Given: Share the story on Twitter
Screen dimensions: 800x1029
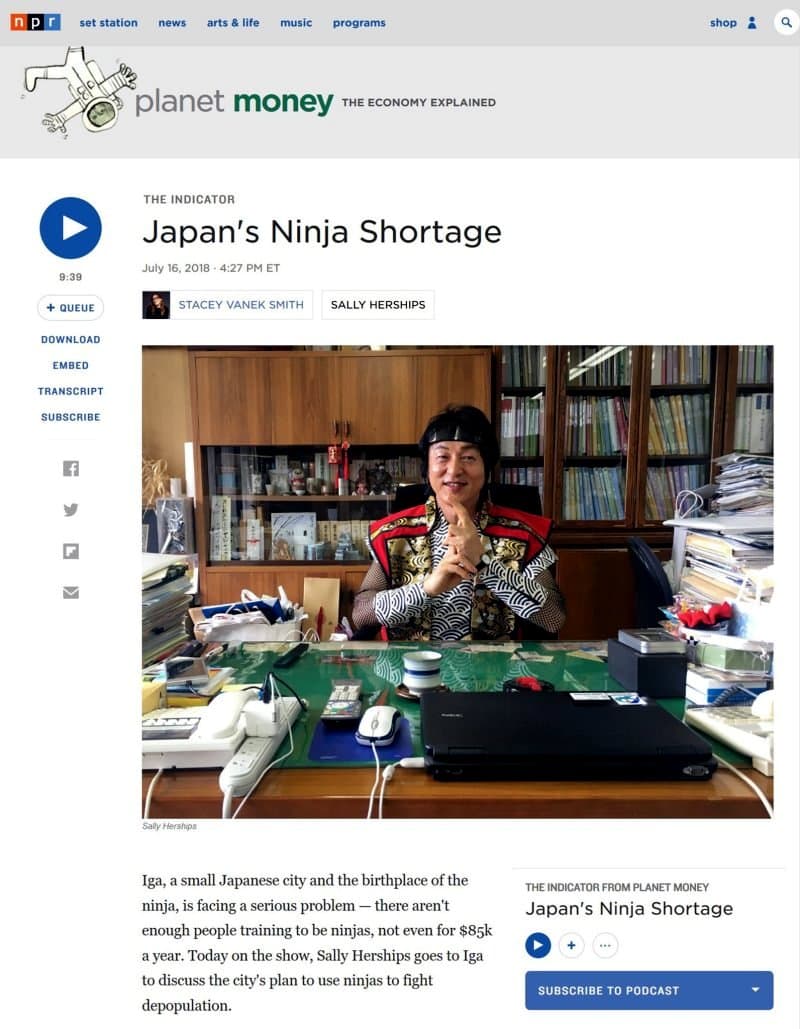Looking at the screenshot, I should click(70, 510).
